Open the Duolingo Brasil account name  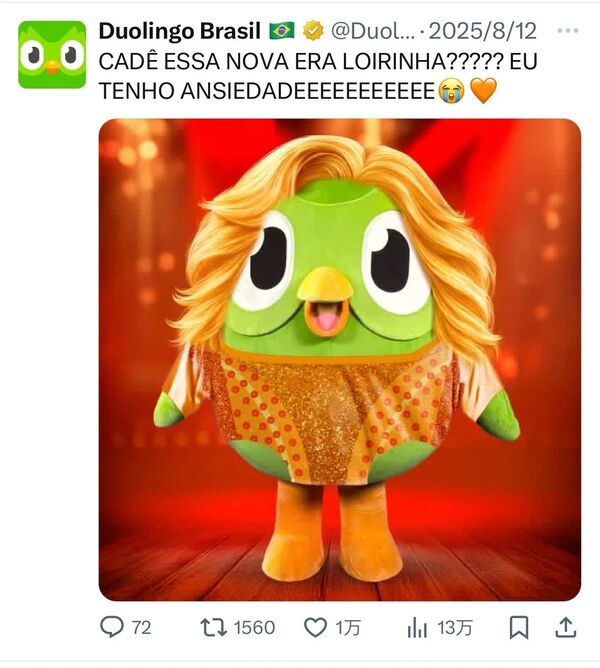(179, 31)
